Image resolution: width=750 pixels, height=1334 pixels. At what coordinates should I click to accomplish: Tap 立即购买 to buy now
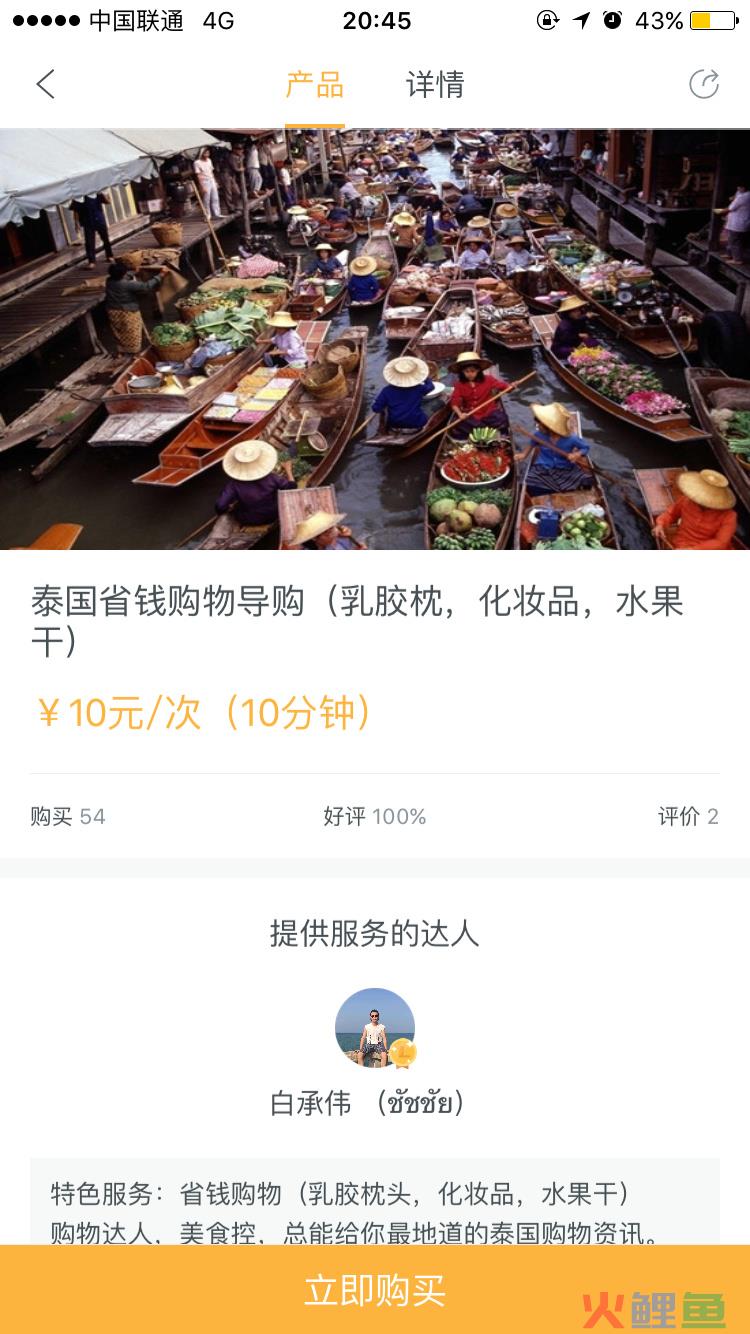pyautogui.click(x=375, y=1289)
